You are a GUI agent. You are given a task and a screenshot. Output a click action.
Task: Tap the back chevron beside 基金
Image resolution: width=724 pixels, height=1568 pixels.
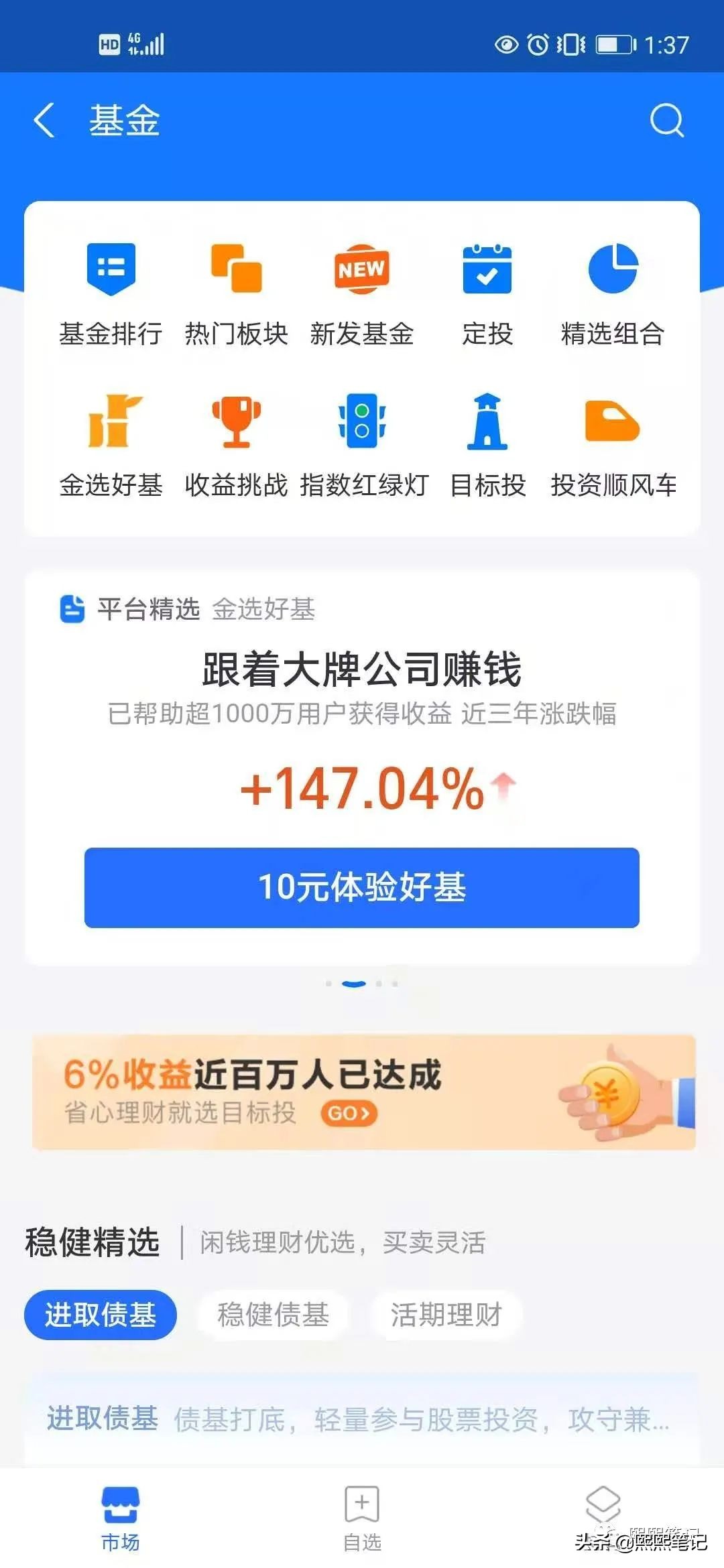[x=44, y=121]
